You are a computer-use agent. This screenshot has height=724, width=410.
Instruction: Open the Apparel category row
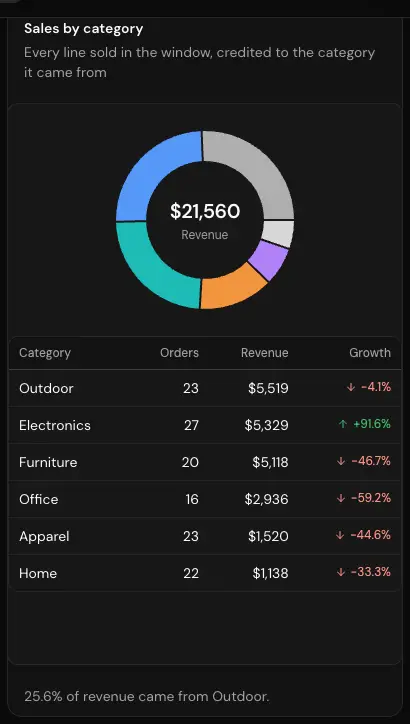click(x=205, y=536)
